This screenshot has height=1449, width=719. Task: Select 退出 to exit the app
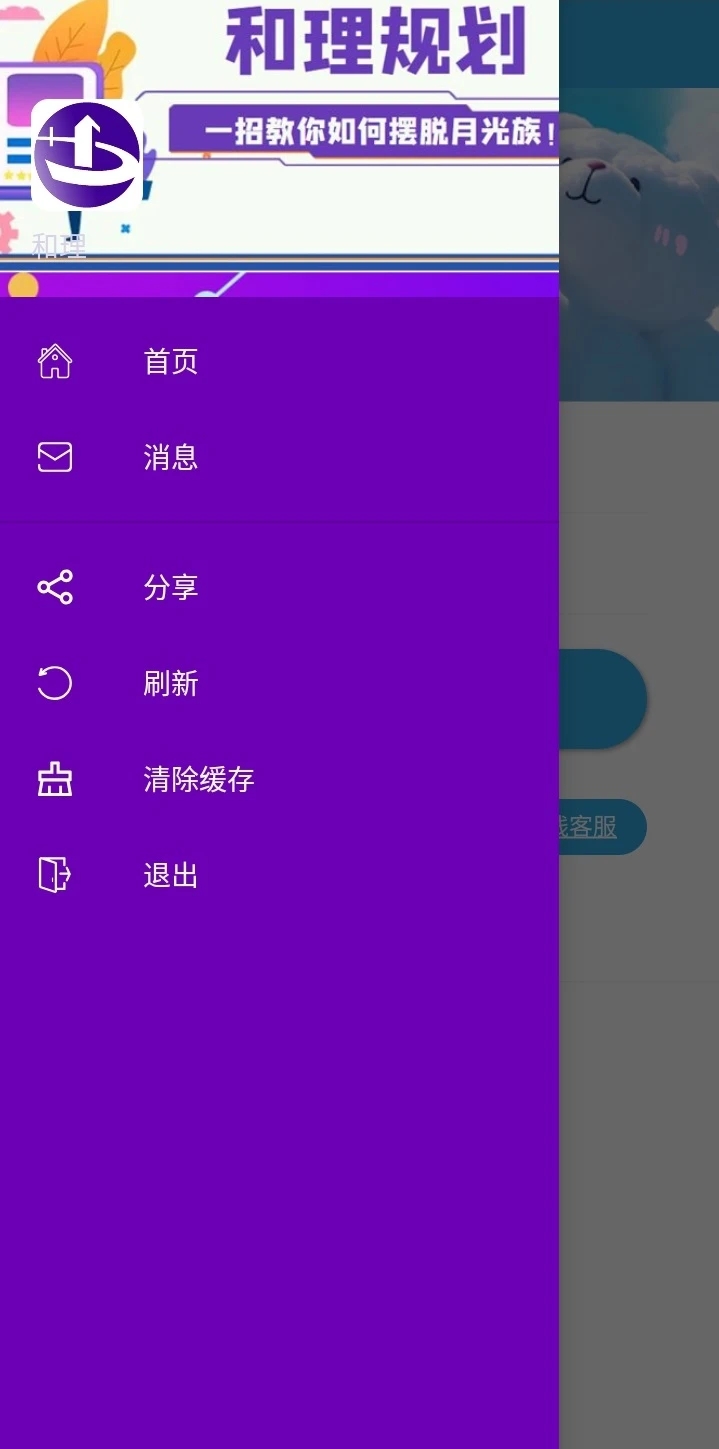coord(171,875)
